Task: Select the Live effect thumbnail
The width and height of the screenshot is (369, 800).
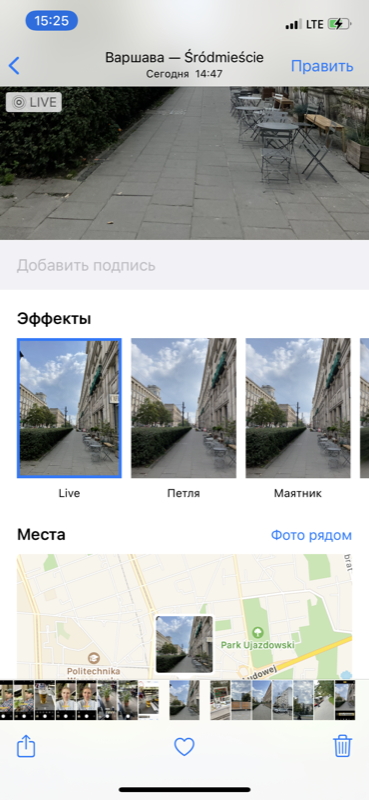Action: (69, 408)
